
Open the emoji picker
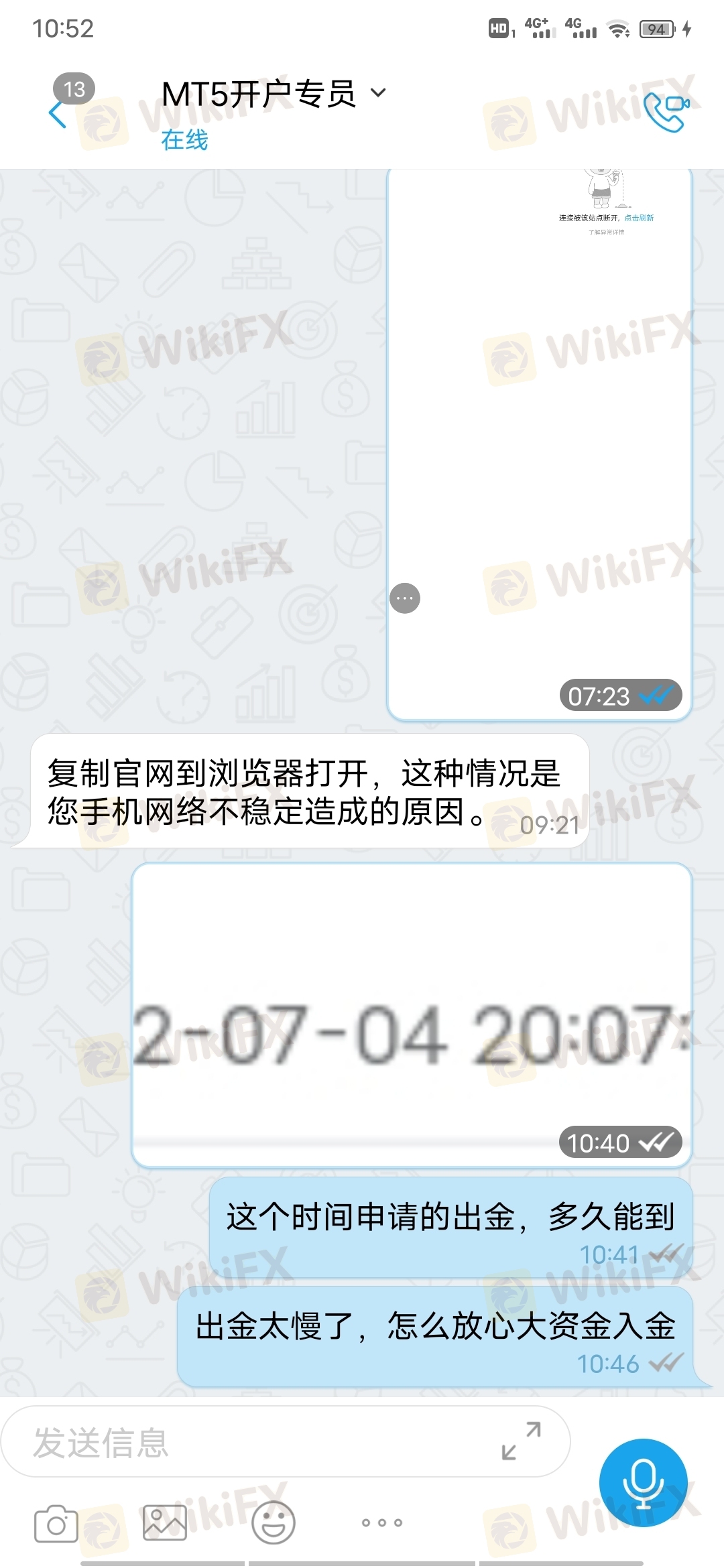pos(274,1523)
